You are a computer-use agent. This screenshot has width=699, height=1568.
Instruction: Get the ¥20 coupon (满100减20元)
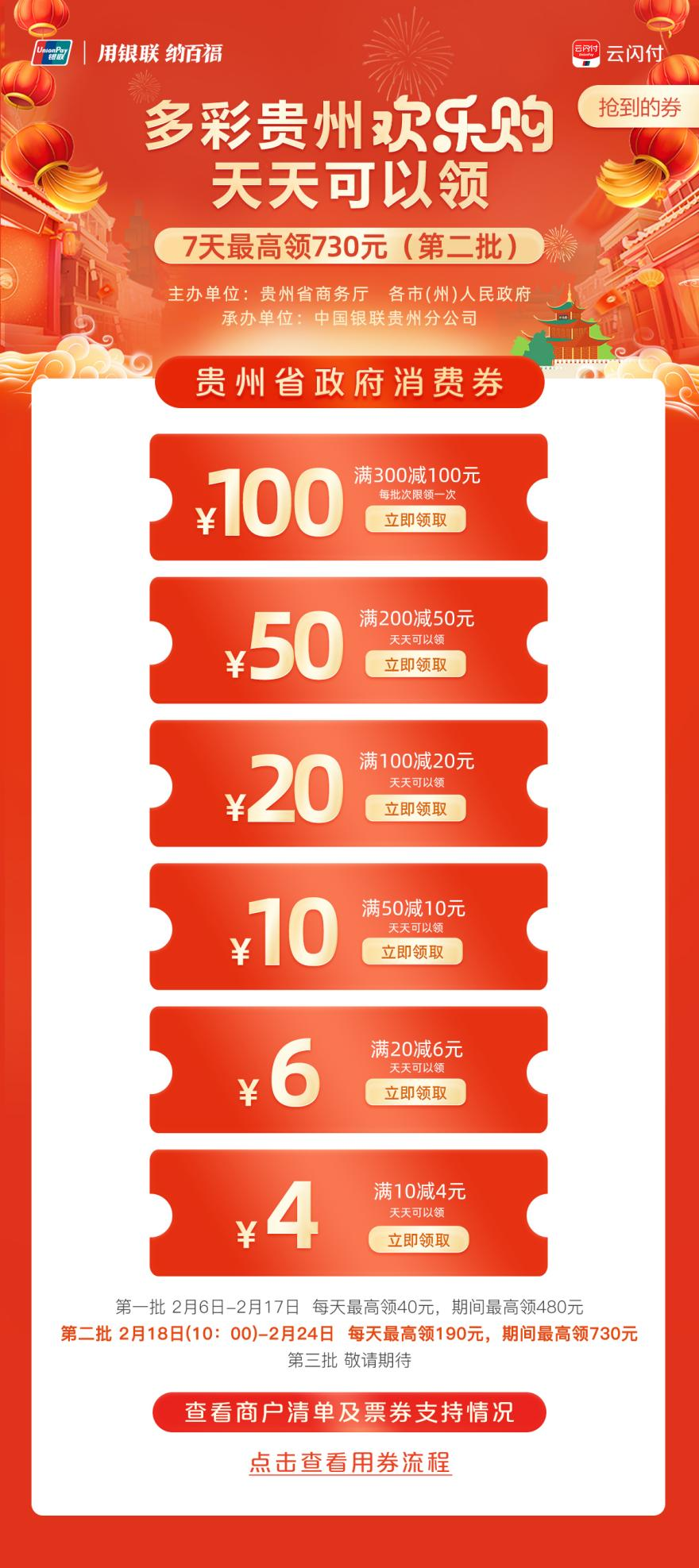pos(415,809)
